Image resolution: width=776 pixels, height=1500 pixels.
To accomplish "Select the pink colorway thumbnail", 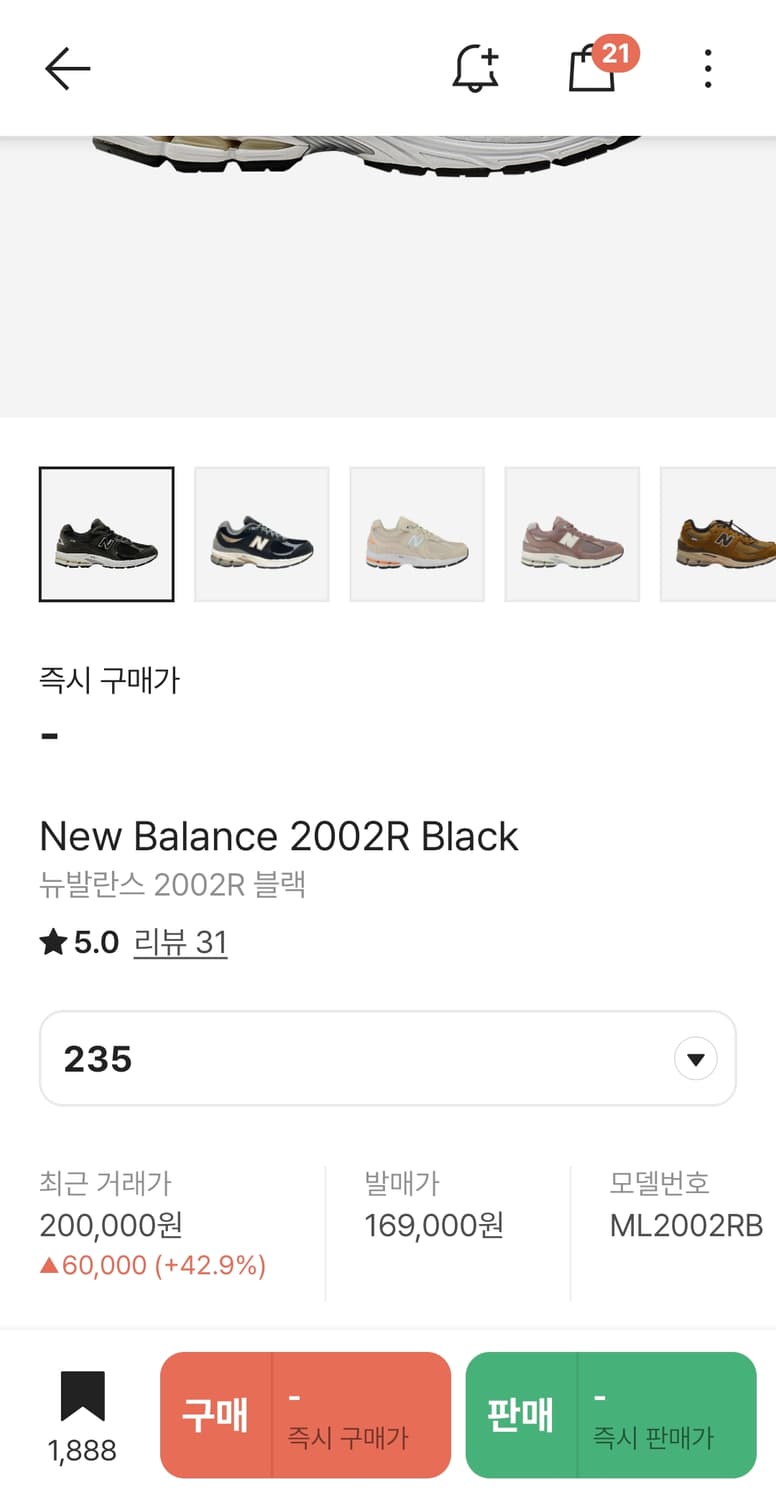I will tap(571, 533).
